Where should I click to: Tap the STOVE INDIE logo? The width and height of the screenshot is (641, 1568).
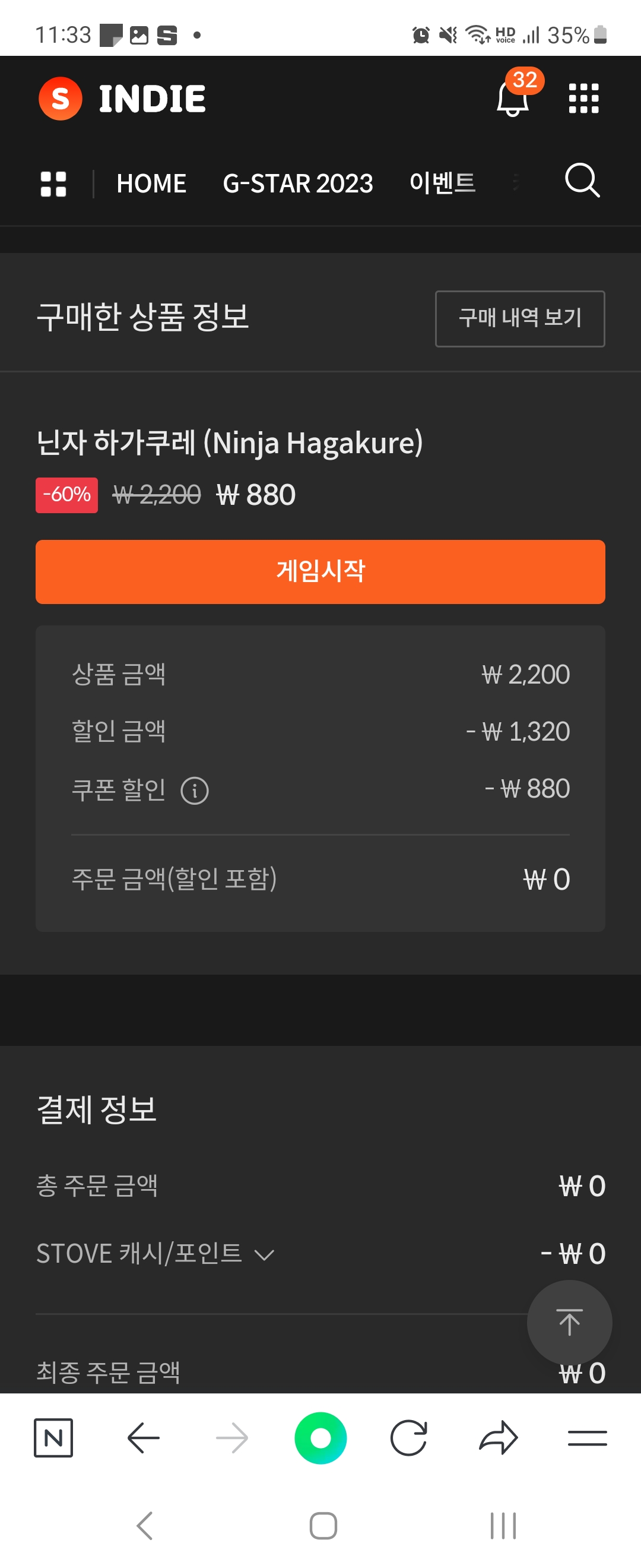[x=122, y=99]
